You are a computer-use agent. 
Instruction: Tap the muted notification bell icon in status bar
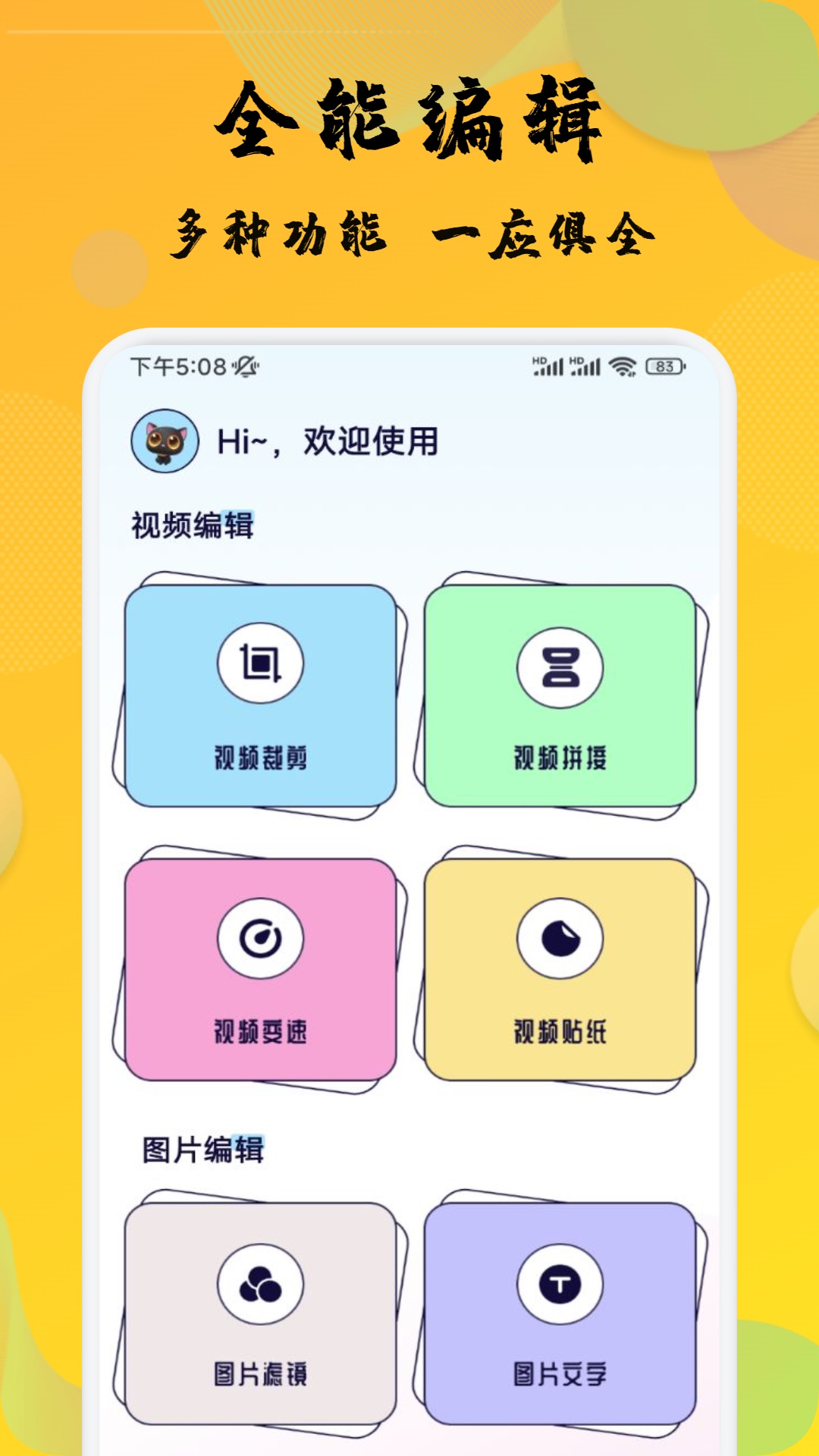(x=246, y=366)
